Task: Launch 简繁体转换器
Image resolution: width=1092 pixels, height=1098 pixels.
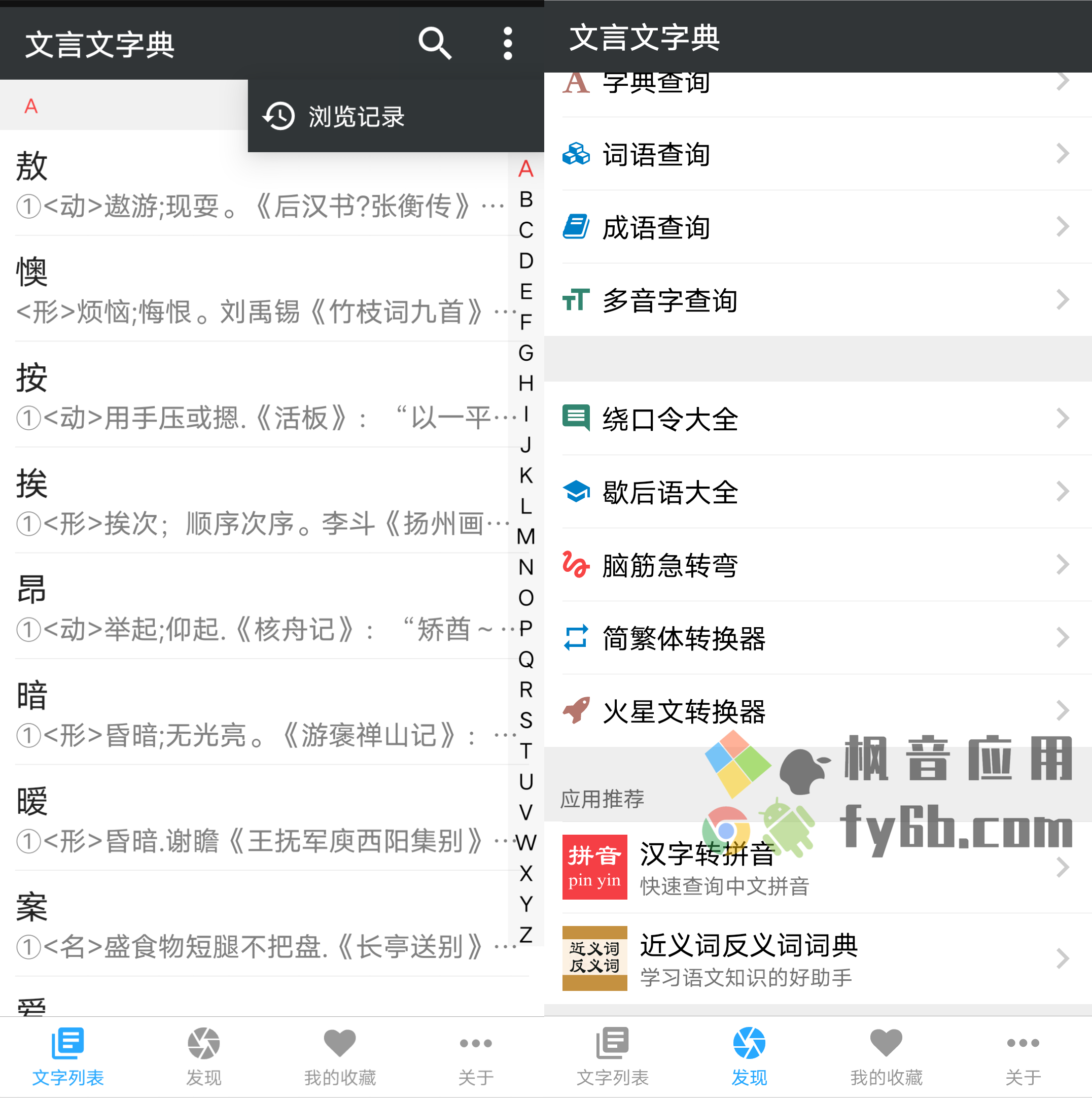Action: (817, 638)
